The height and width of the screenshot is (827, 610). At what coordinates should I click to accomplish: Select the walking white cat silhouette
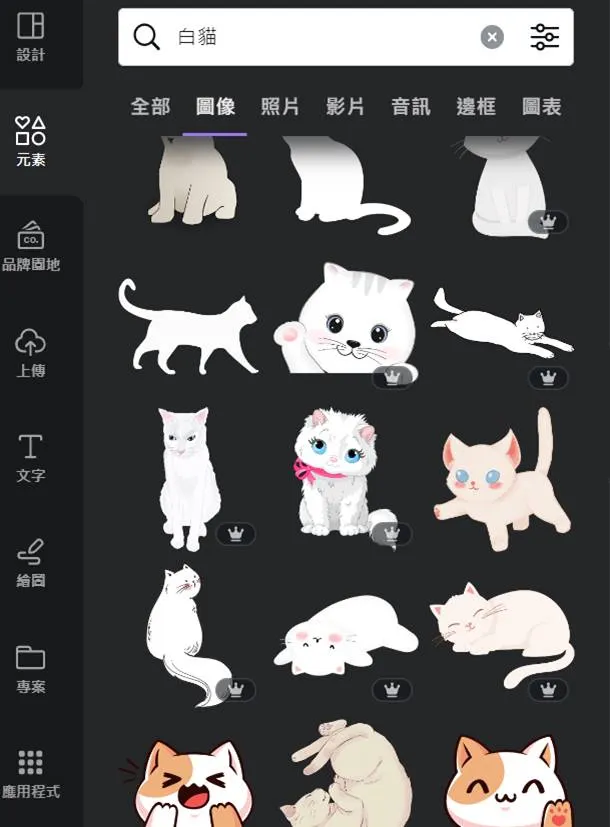[187, 324]
